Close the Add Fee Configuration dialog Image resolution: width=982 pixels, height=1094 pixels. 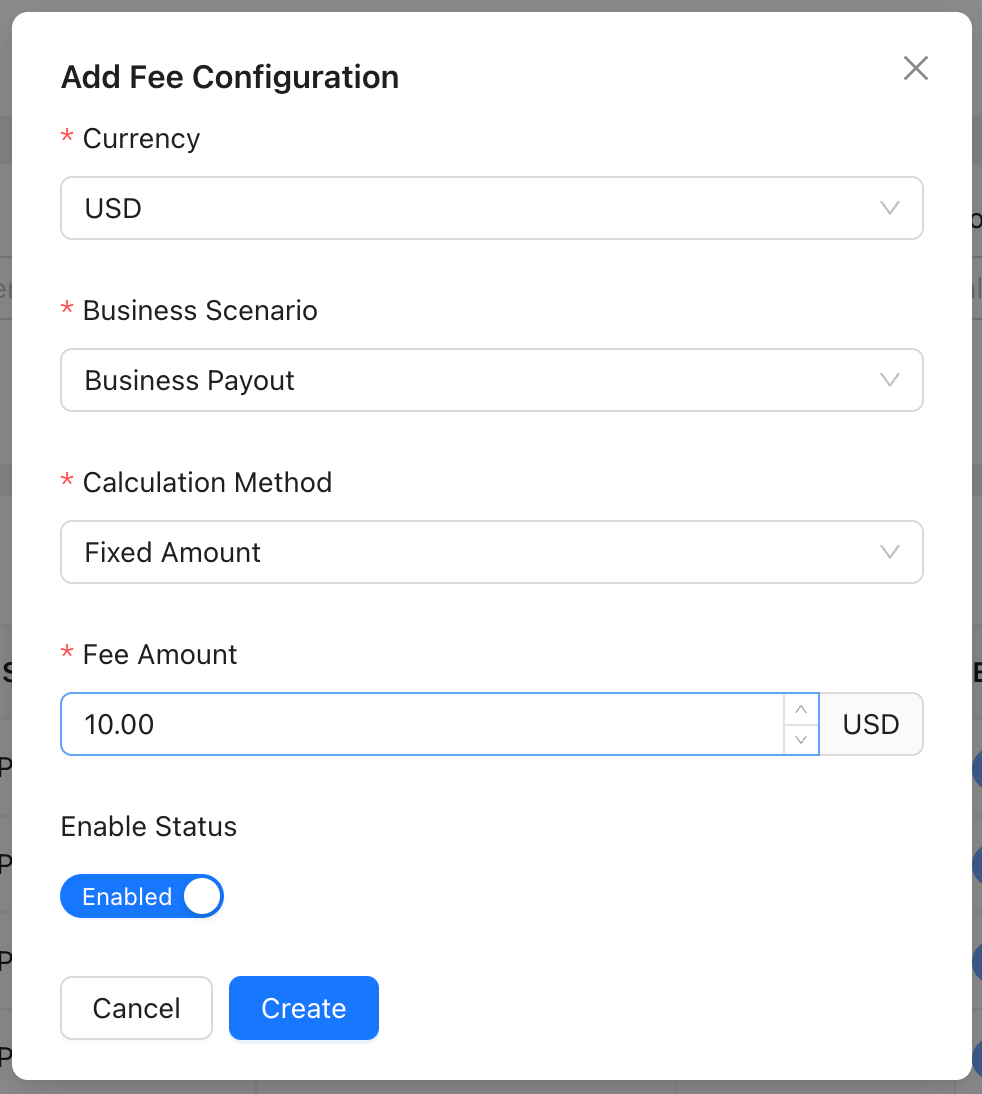[915, 68]
